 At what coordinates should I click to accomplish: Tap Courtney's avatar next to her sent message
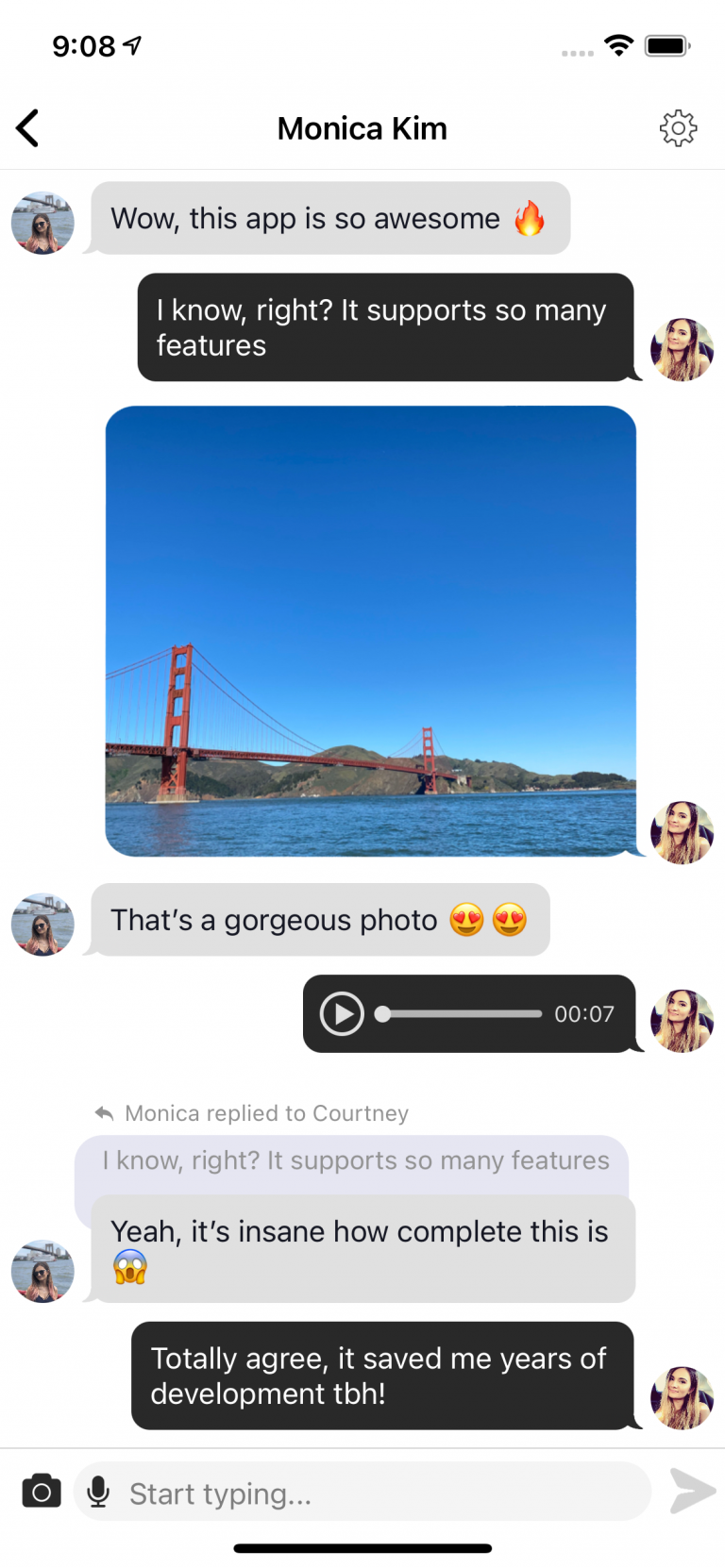[x=683, y=351]
